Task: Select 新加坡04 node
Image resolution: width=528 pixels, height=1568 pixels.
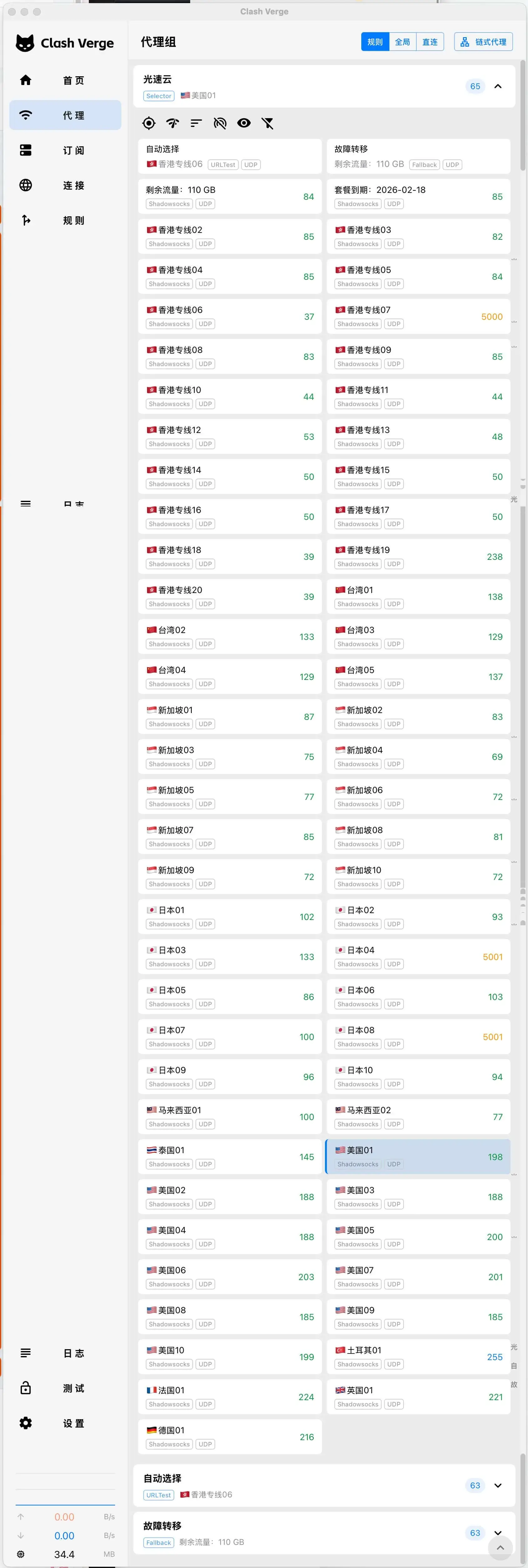Action: (419, 756)
